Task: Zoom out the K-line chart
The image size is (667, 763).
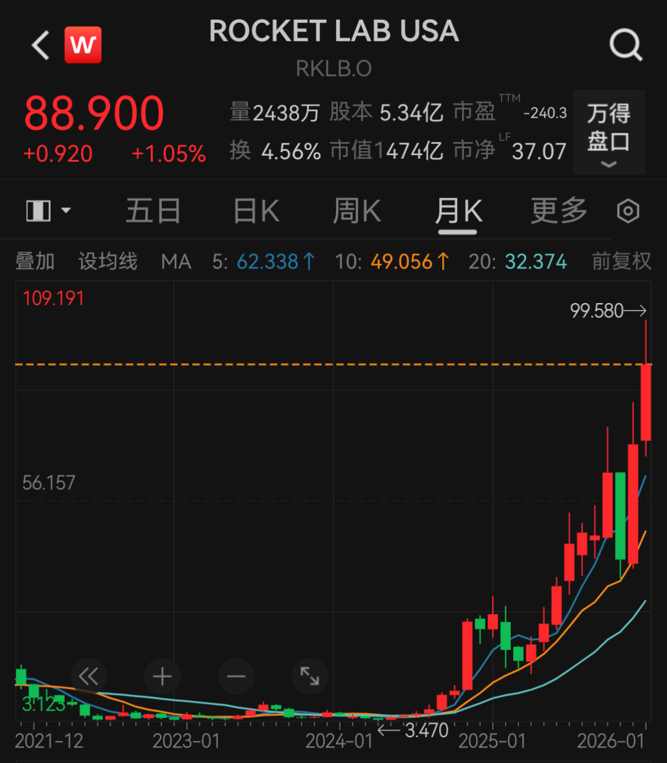Action: [x=236, y=676]
